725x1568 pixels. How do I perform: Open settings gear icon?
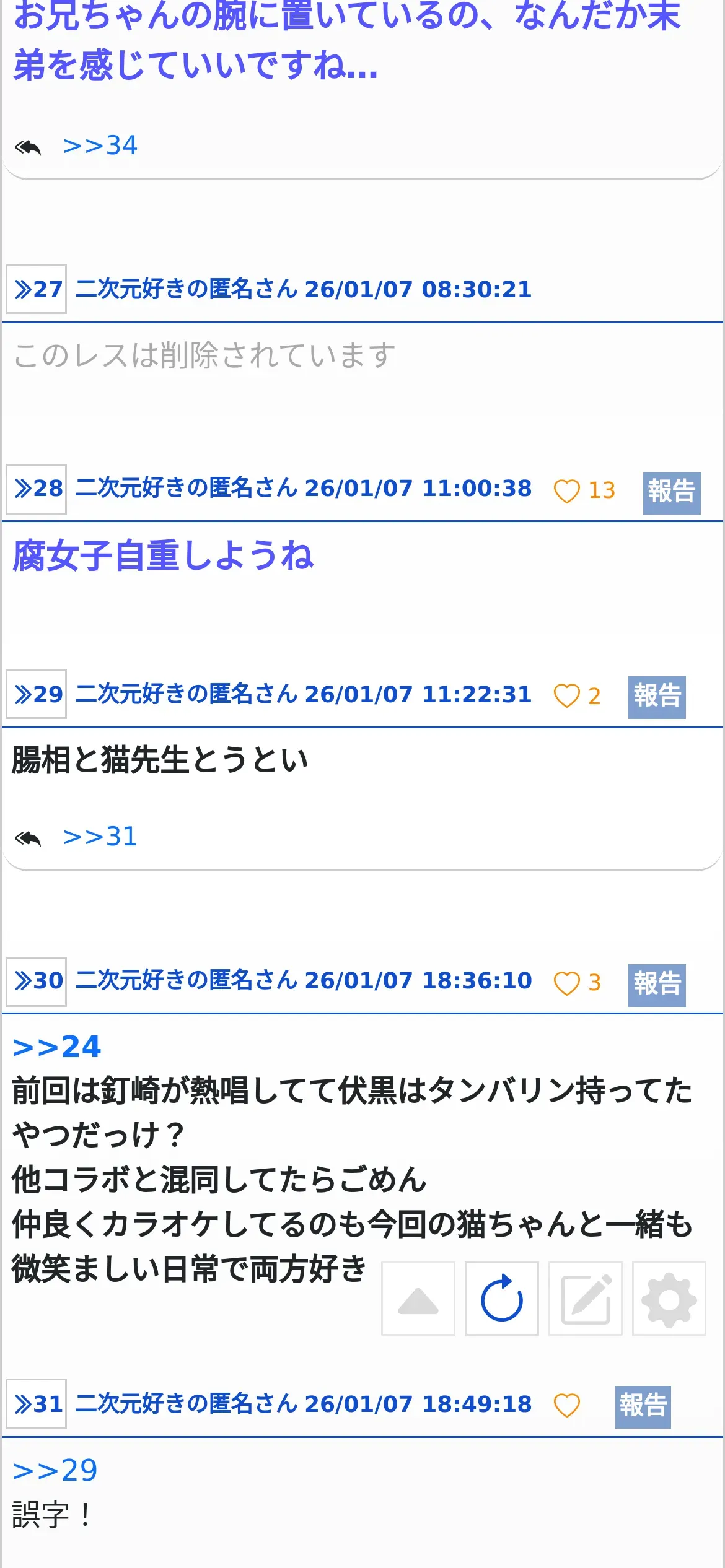coord(669,1299)
